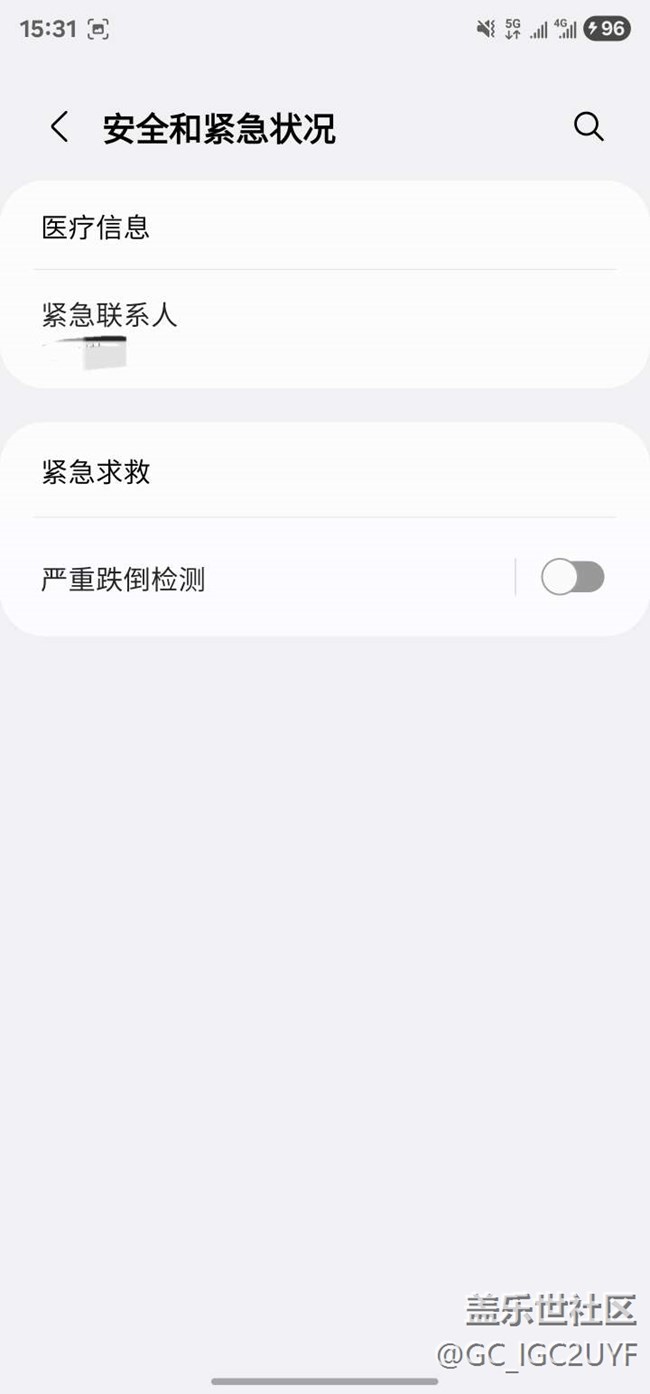The height and width of the screenshot is (1394, 650).
Task: Open 紧急联系人 row
Action: coord(325,329)
